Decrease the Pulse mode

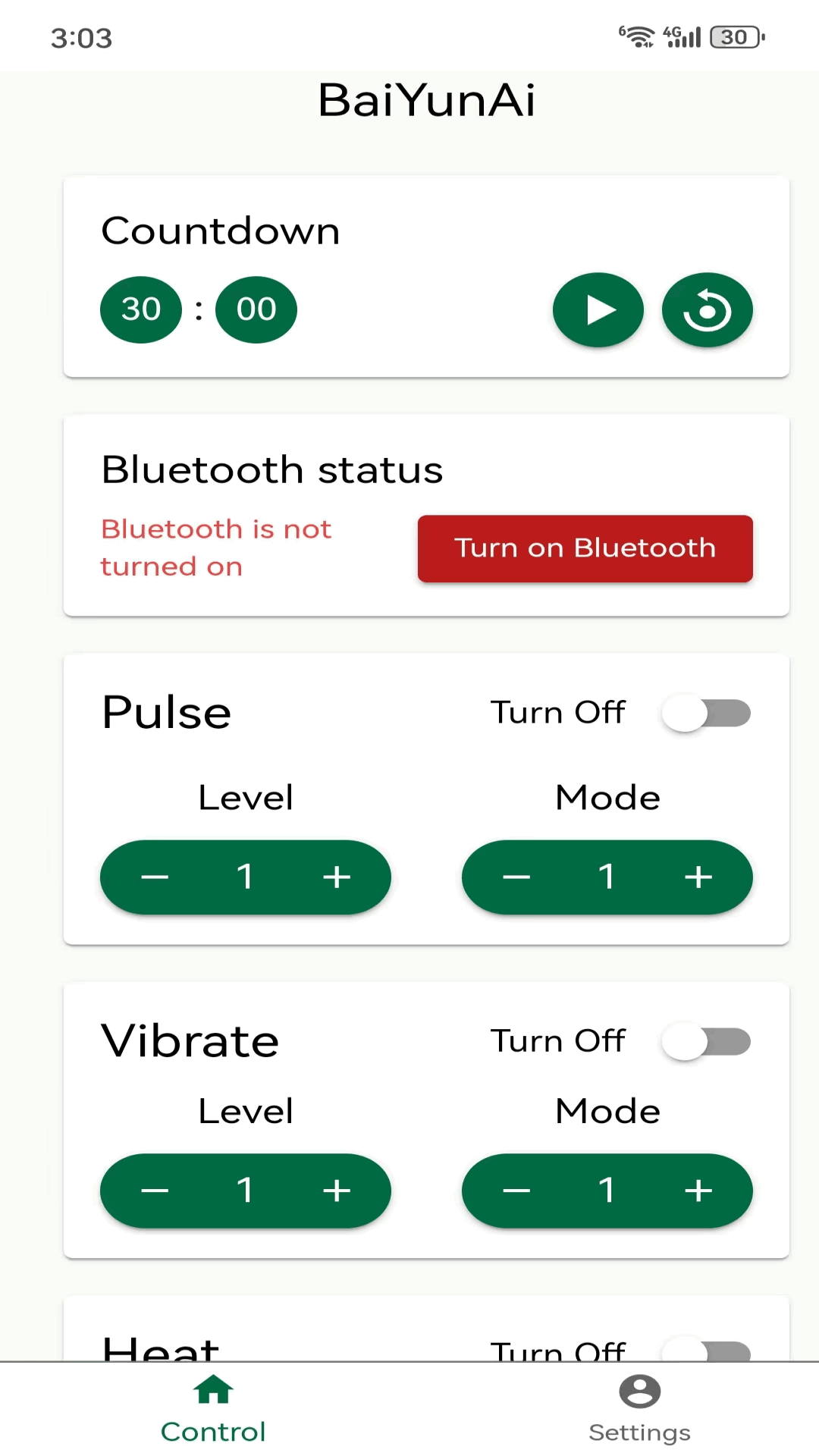click(x=516, y=877)
